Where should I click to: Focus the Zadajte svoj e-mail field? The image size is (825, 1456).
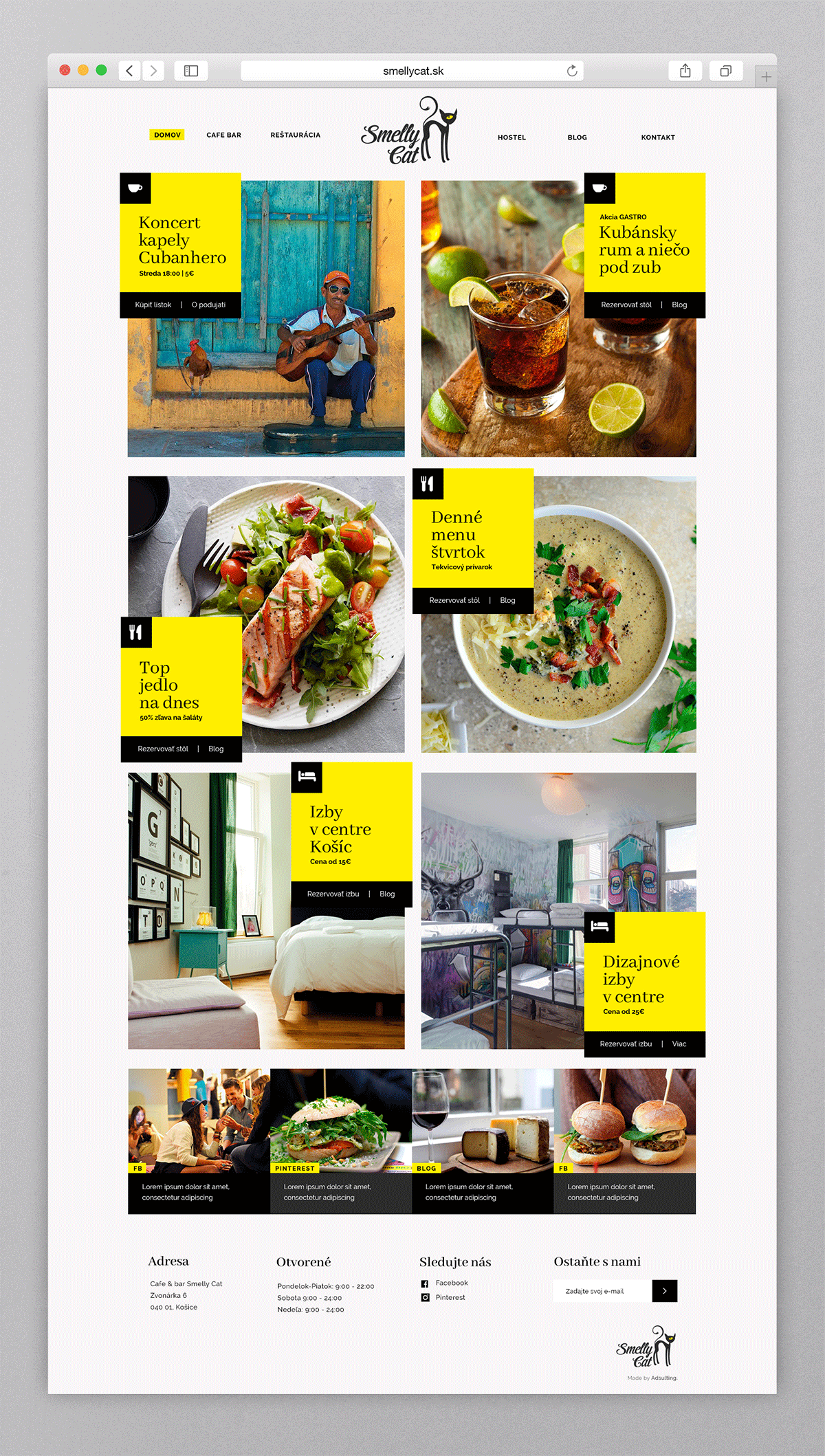click(602, 1291)
